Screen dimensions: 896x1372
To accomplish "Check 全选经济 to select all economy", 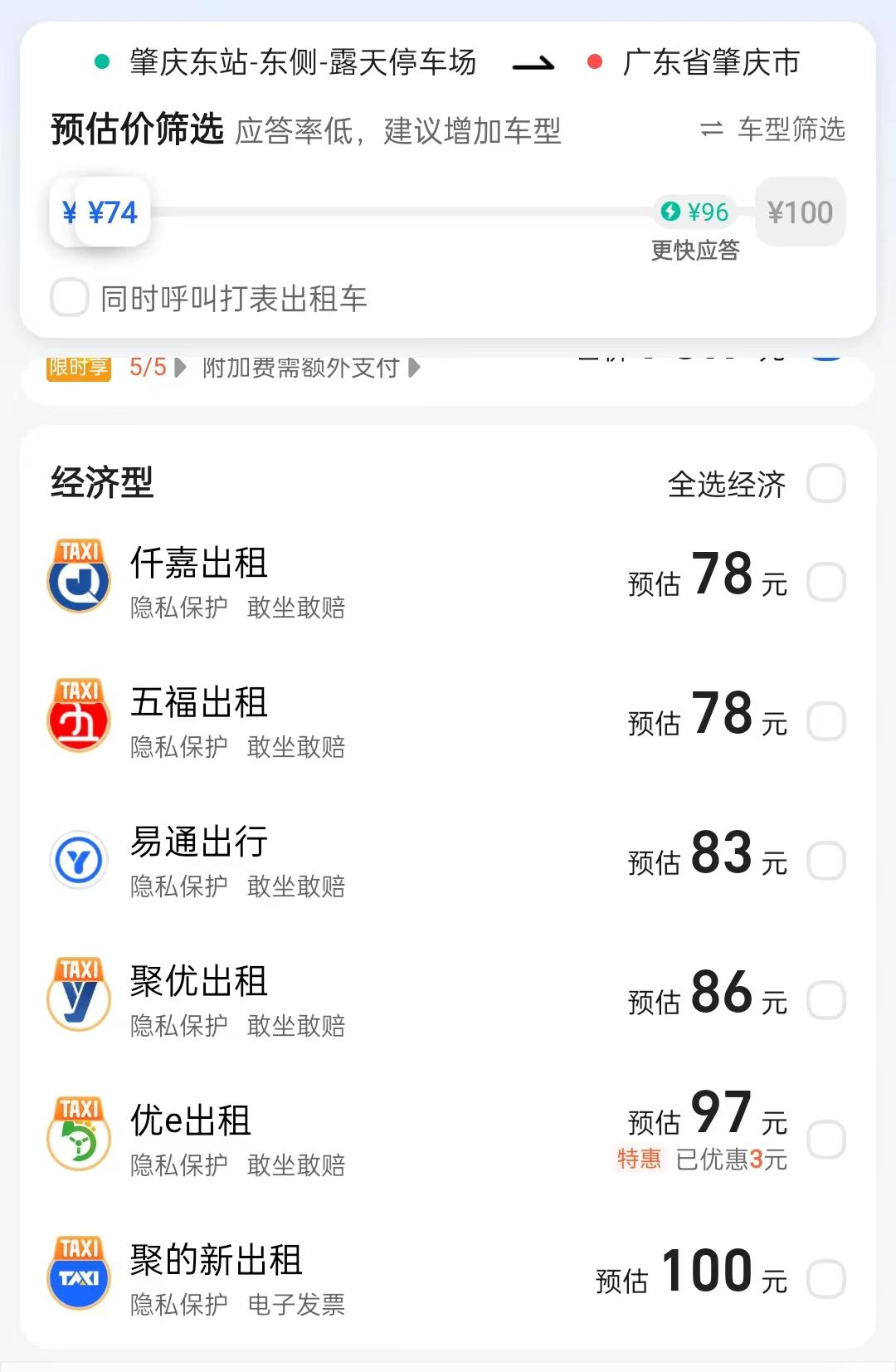I will 826,484.
